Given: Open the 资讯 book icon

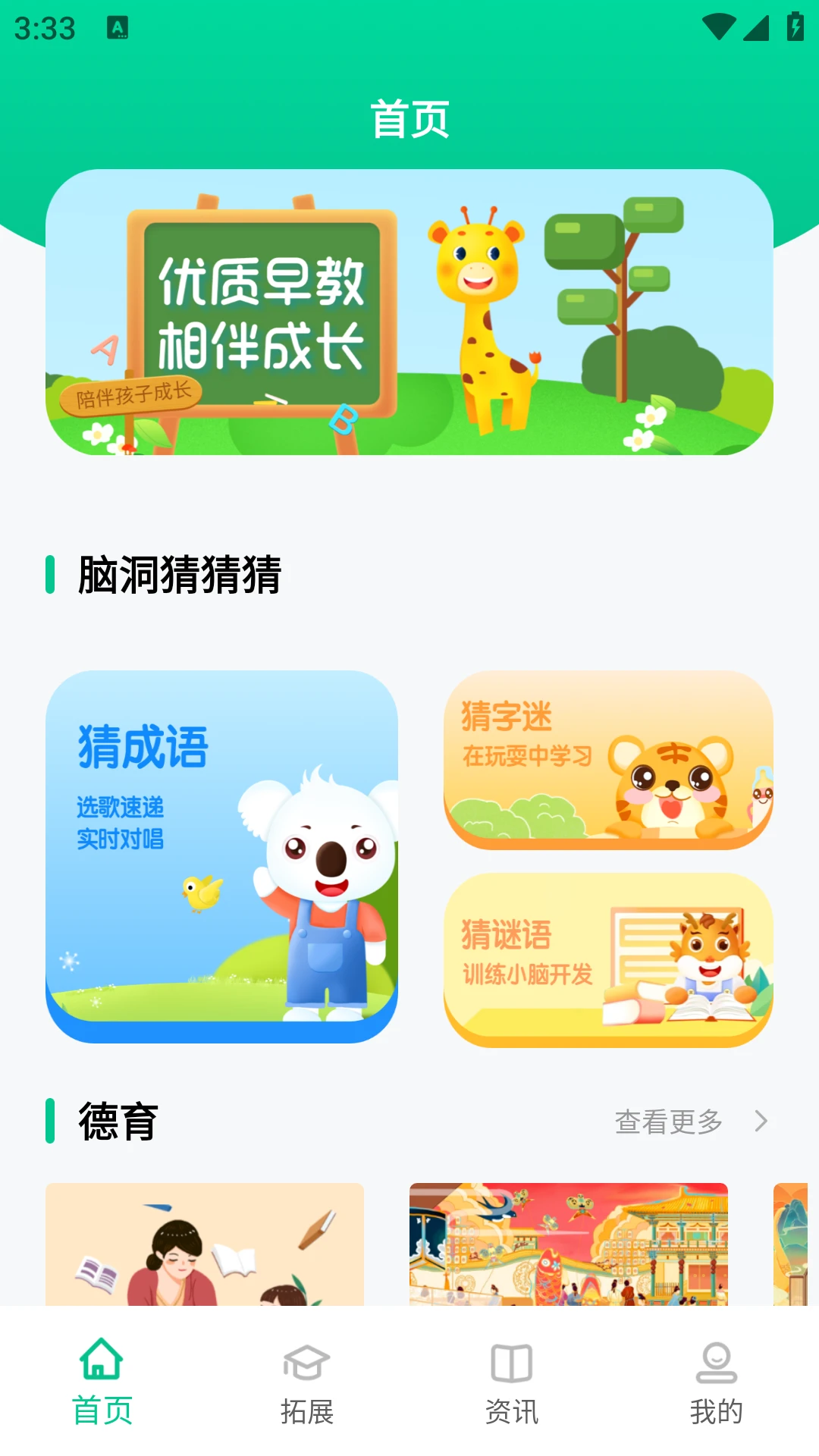Looking at the screenshot, I should coord(512,1361).
